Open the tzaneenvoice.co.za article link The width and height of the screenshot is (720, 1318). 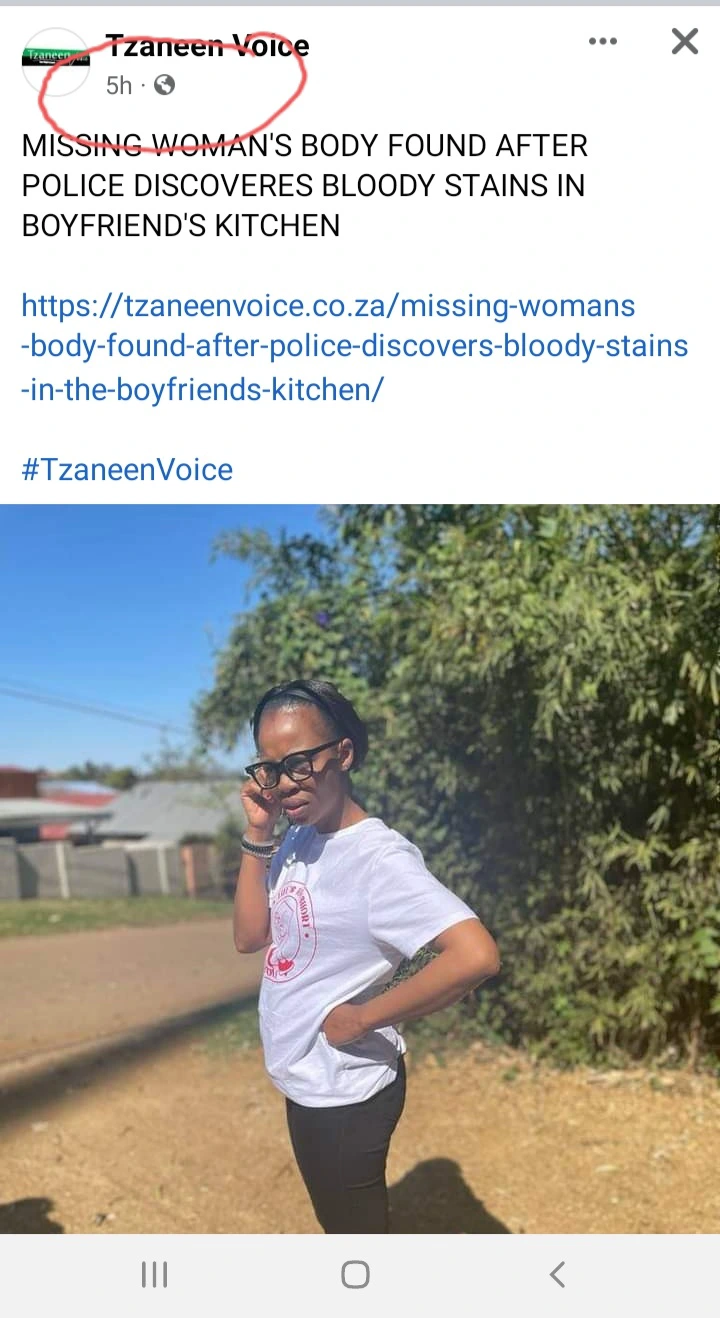click(x=354, y=347)
